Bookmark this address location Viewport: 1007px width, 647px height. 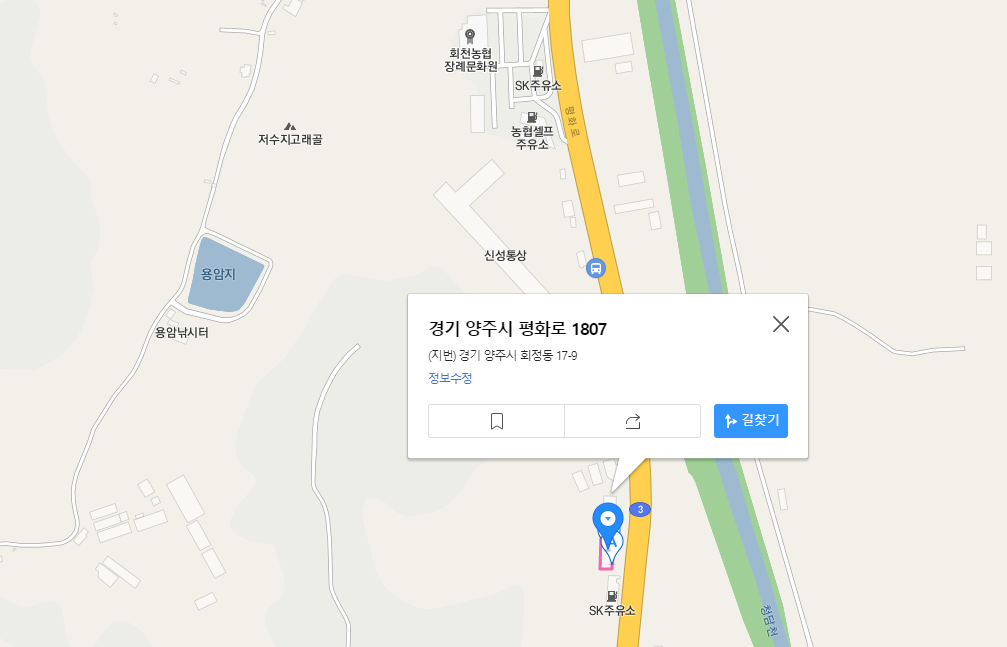click(496, 421)
